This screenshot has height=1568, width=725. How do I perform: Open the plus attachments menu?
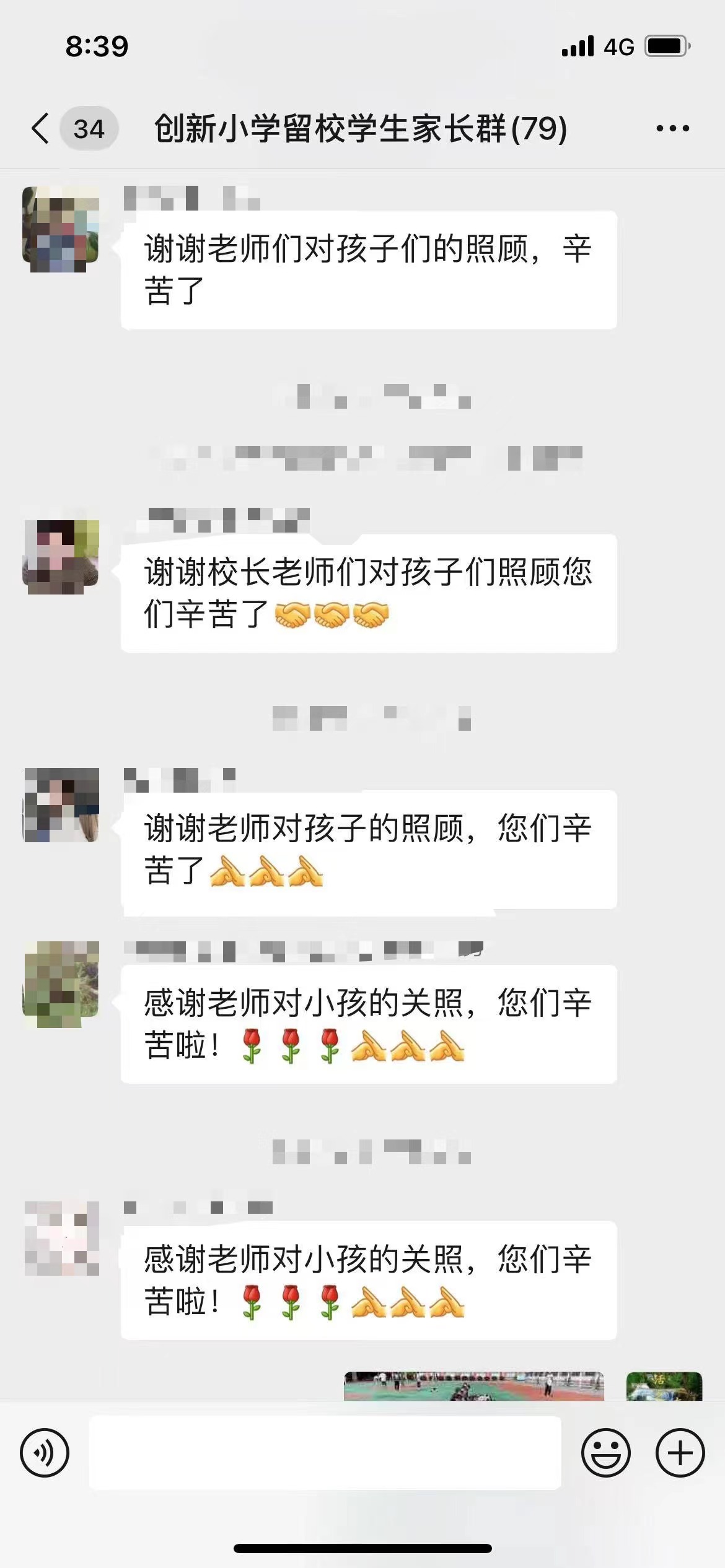point(680,1453)
